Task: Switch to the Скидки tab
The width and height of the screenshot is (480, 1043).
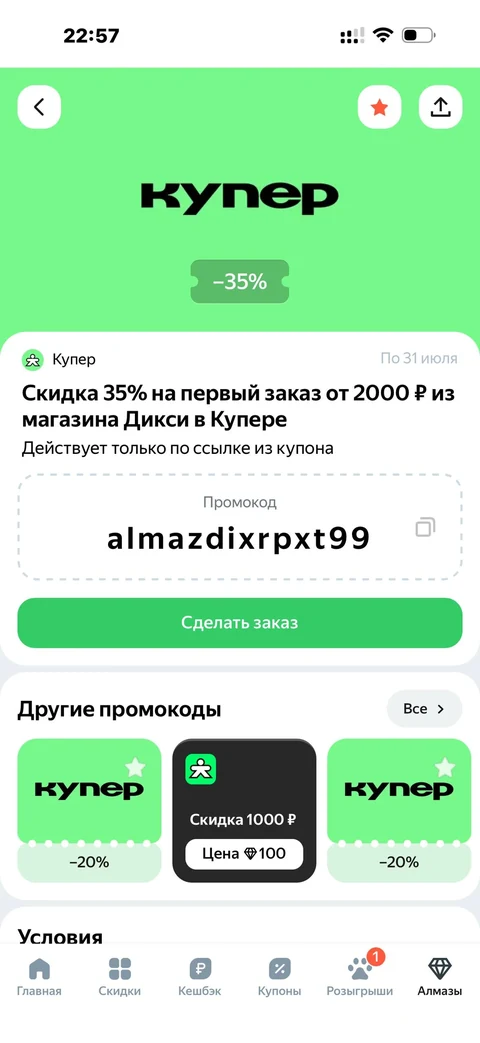Action: 120,978
